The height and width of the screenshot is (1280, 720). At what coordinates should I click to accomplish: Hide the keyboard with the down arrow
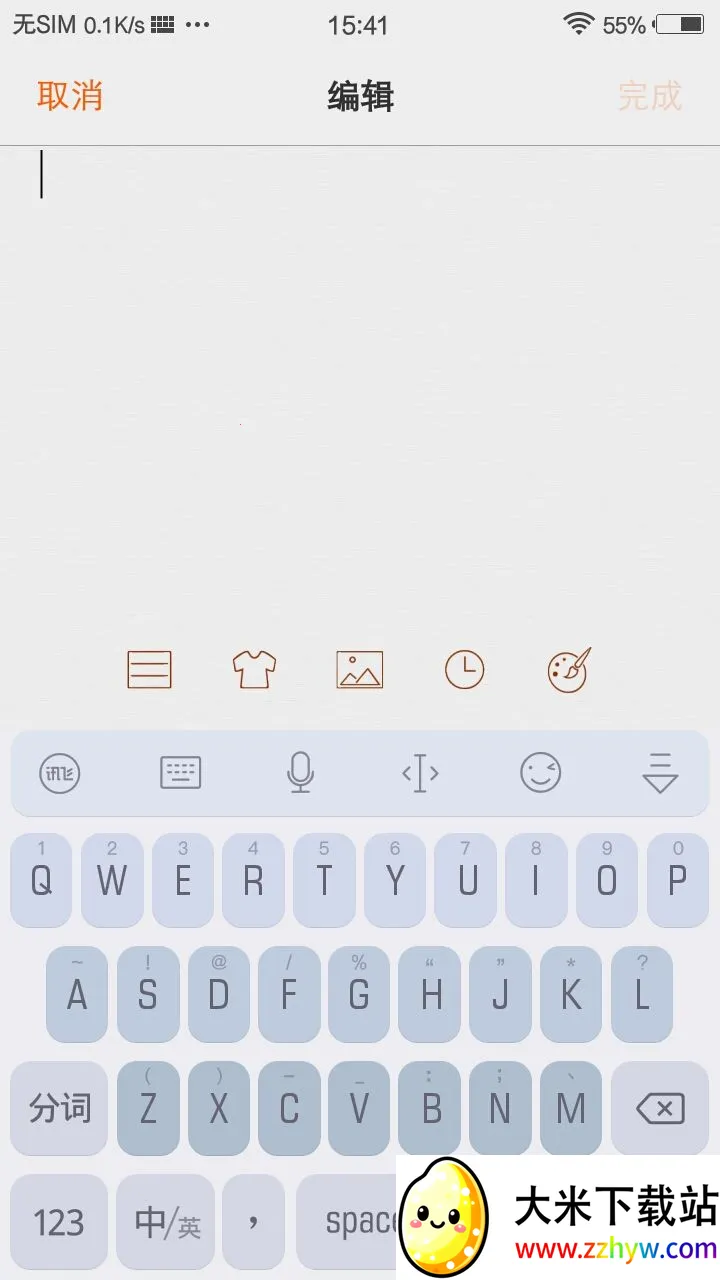(x=660, y=775)
